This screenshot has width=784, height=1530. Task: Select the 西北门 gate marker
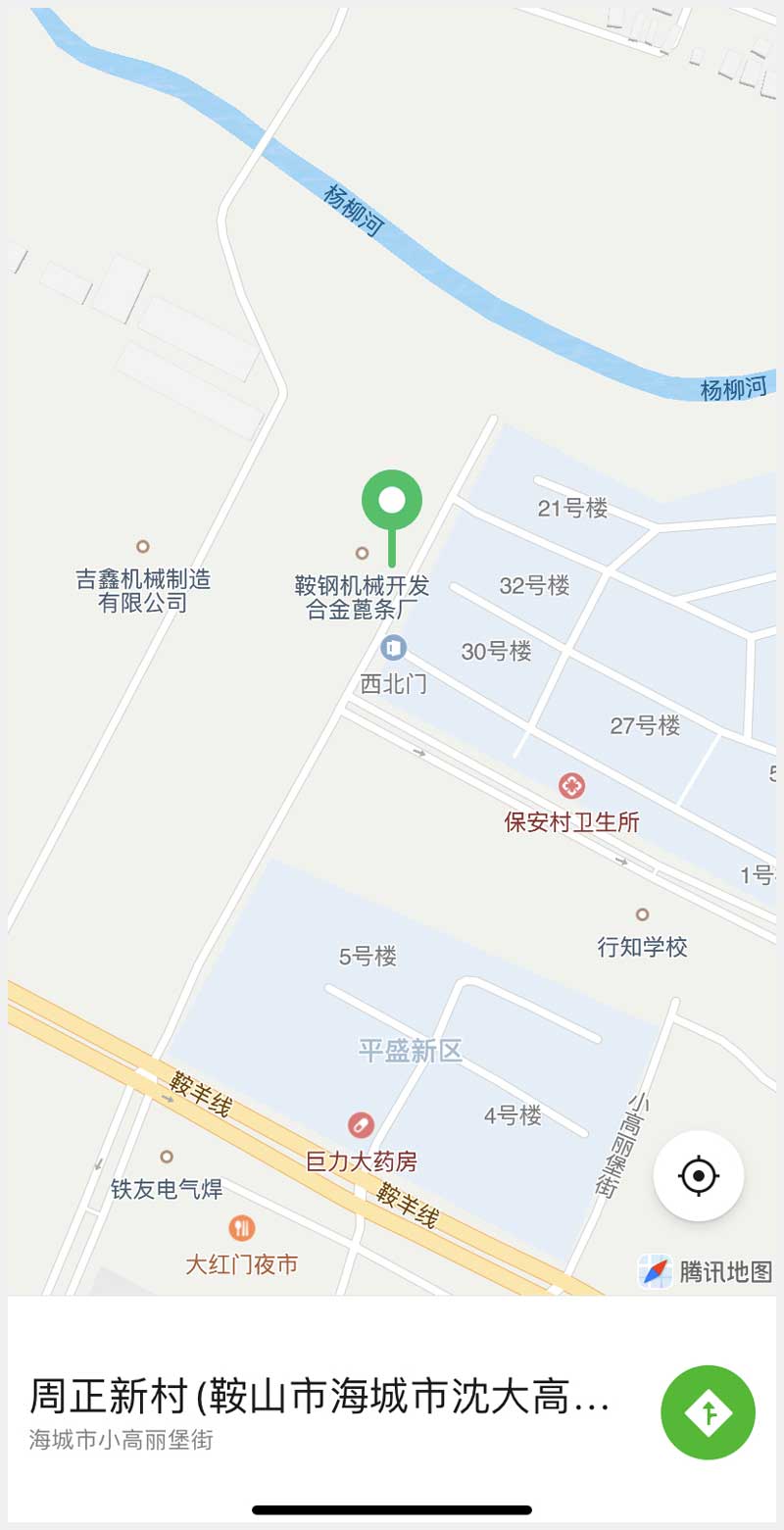pyautogui.click(x=394, y=647)
